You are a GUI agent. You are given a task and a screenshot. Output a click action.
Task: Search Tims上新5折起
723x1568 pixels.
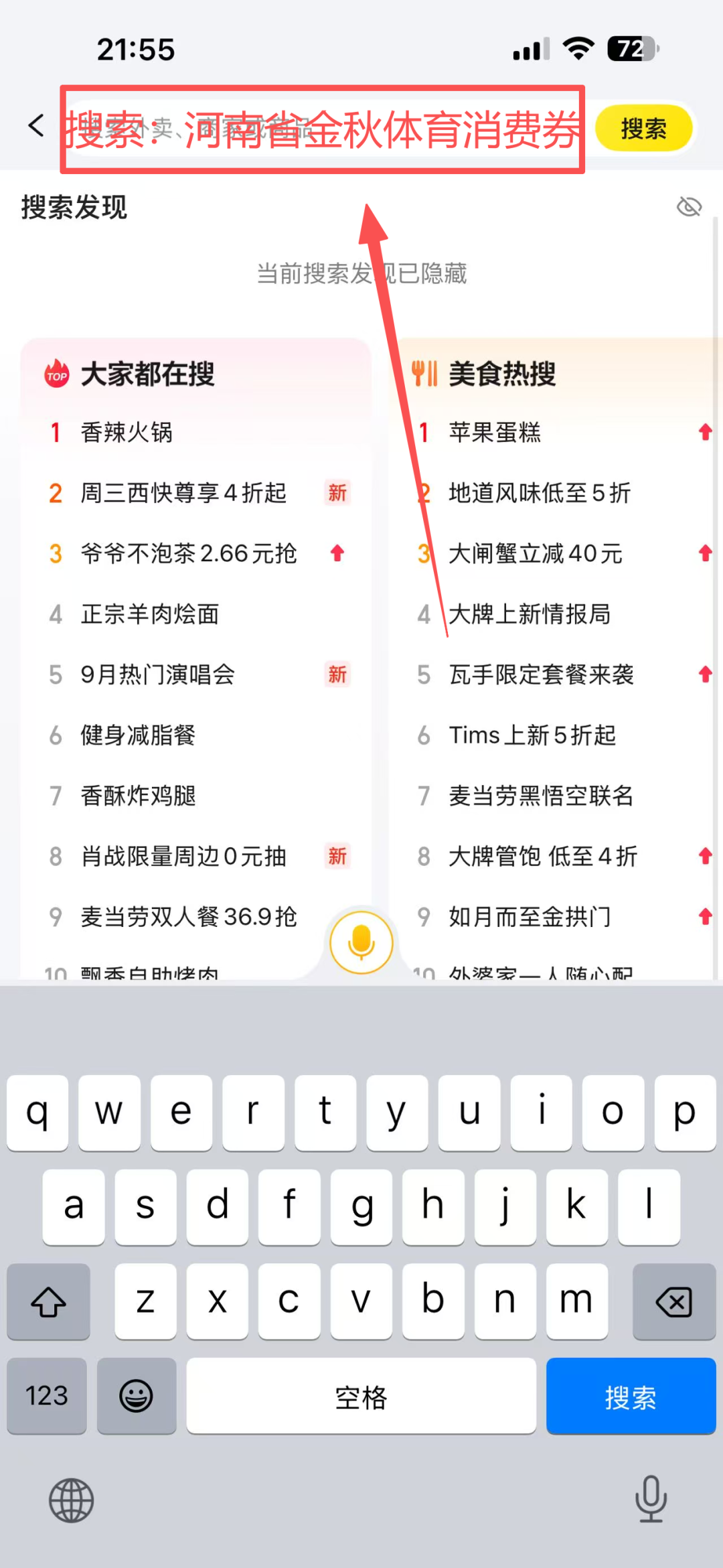point(532,735)
